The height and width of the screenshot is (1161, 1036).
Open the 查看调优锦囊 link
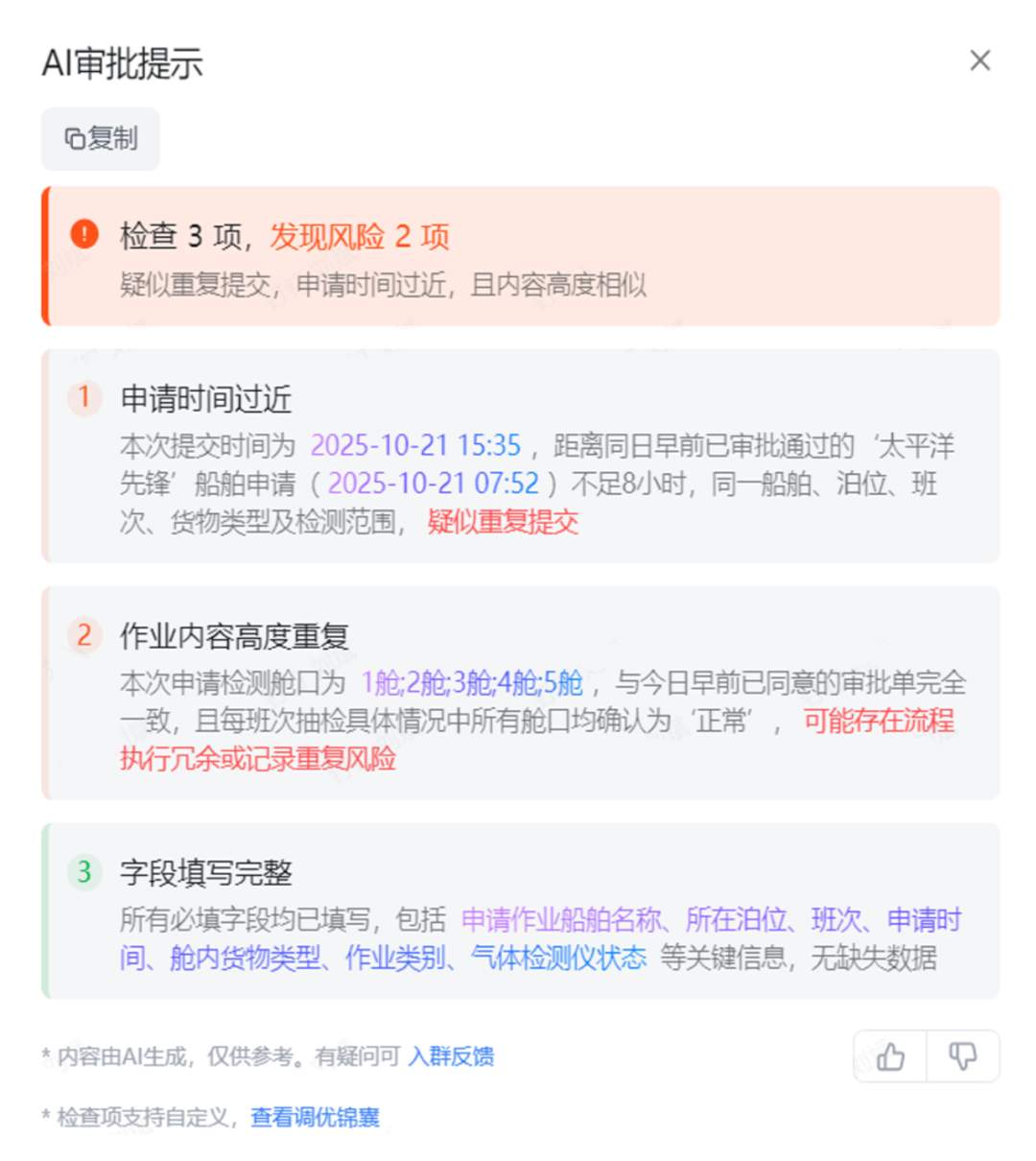315,1117
